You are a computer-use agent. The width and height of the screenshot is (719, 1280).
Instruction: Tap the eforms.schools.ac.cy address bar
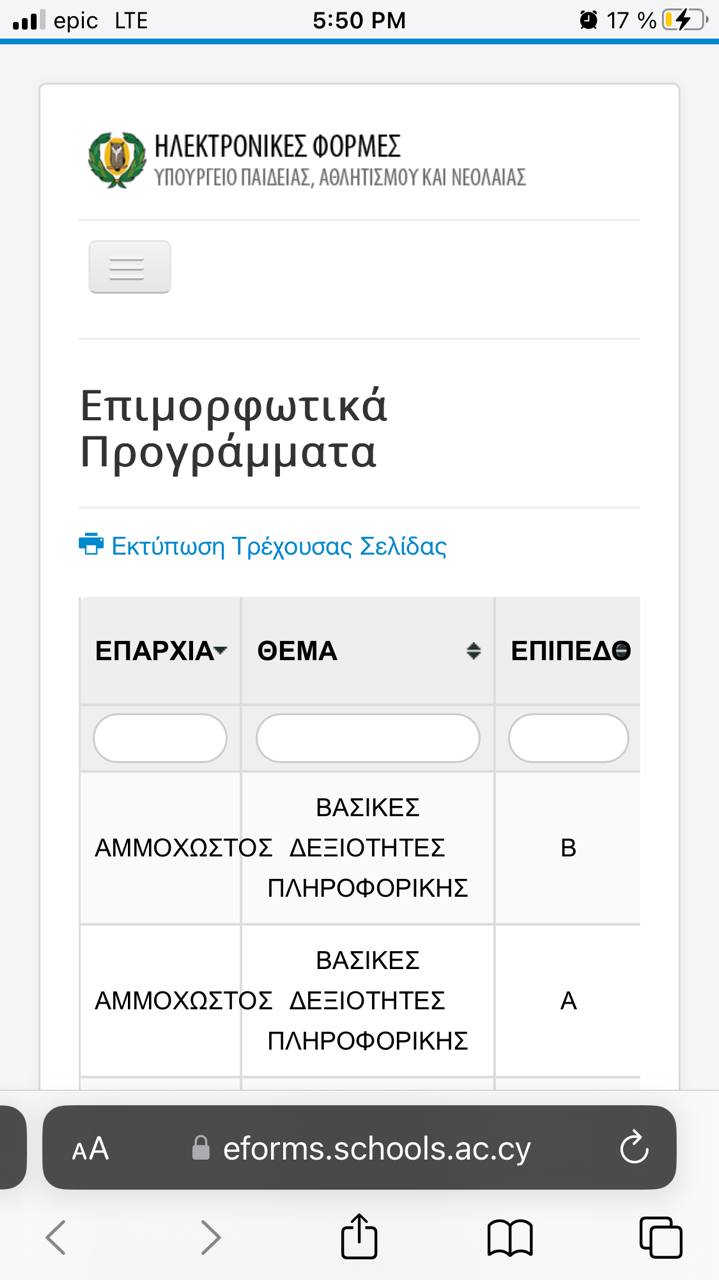[x=362, y=1148]
